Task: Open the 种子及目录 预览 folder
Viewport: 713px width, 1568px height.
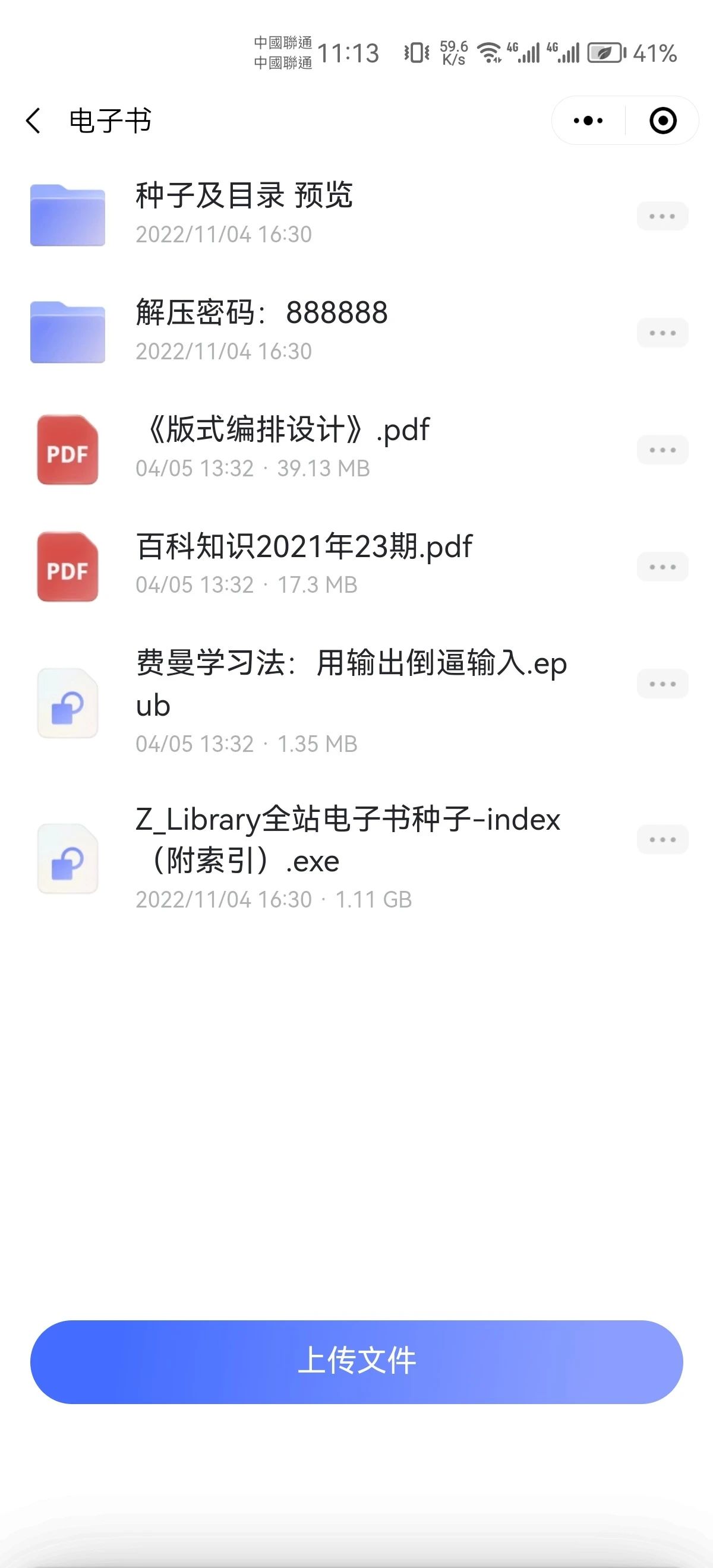Action: click(x=244, y=213)
